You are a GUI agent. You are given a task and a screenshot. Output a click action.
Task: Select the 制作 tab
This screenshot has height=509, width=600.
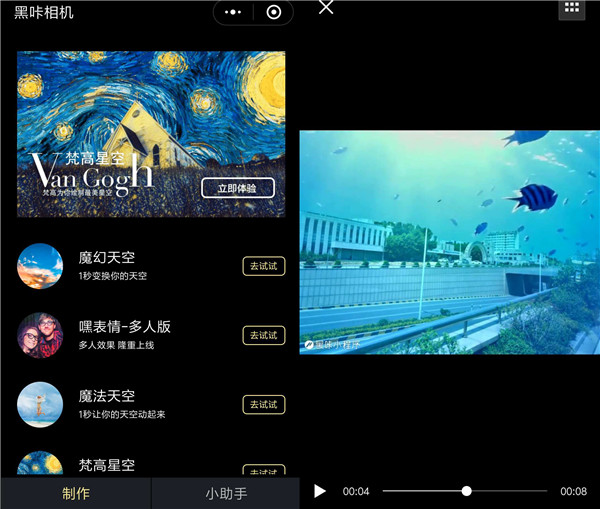pos(76,493)
